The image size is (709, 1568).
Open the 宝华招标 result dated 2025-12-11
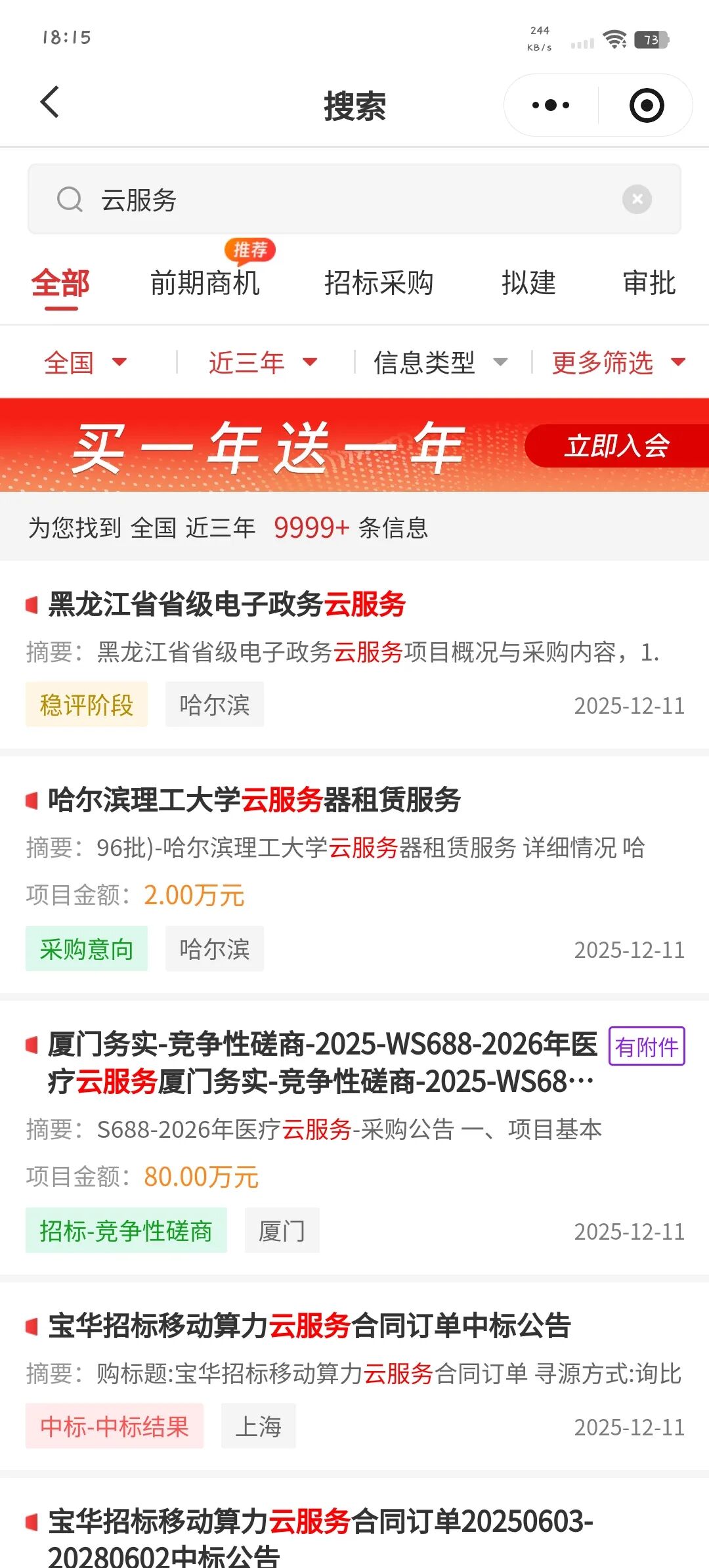(309, 1325)
